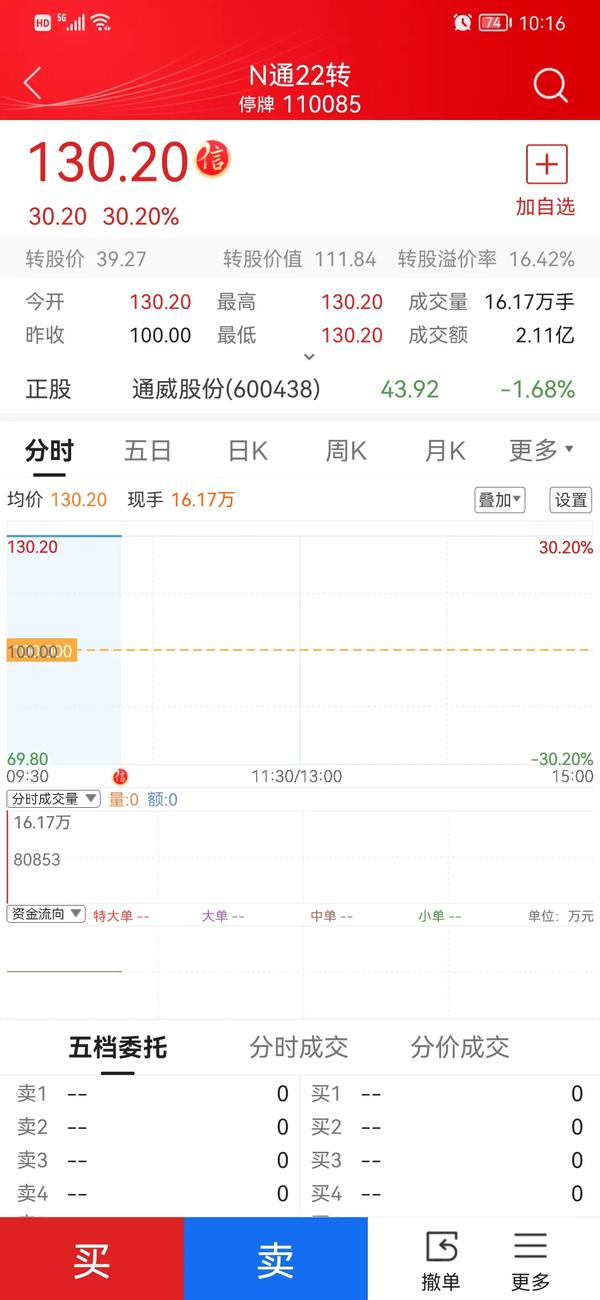Tap the red 买 buy button

point(92,1259)
